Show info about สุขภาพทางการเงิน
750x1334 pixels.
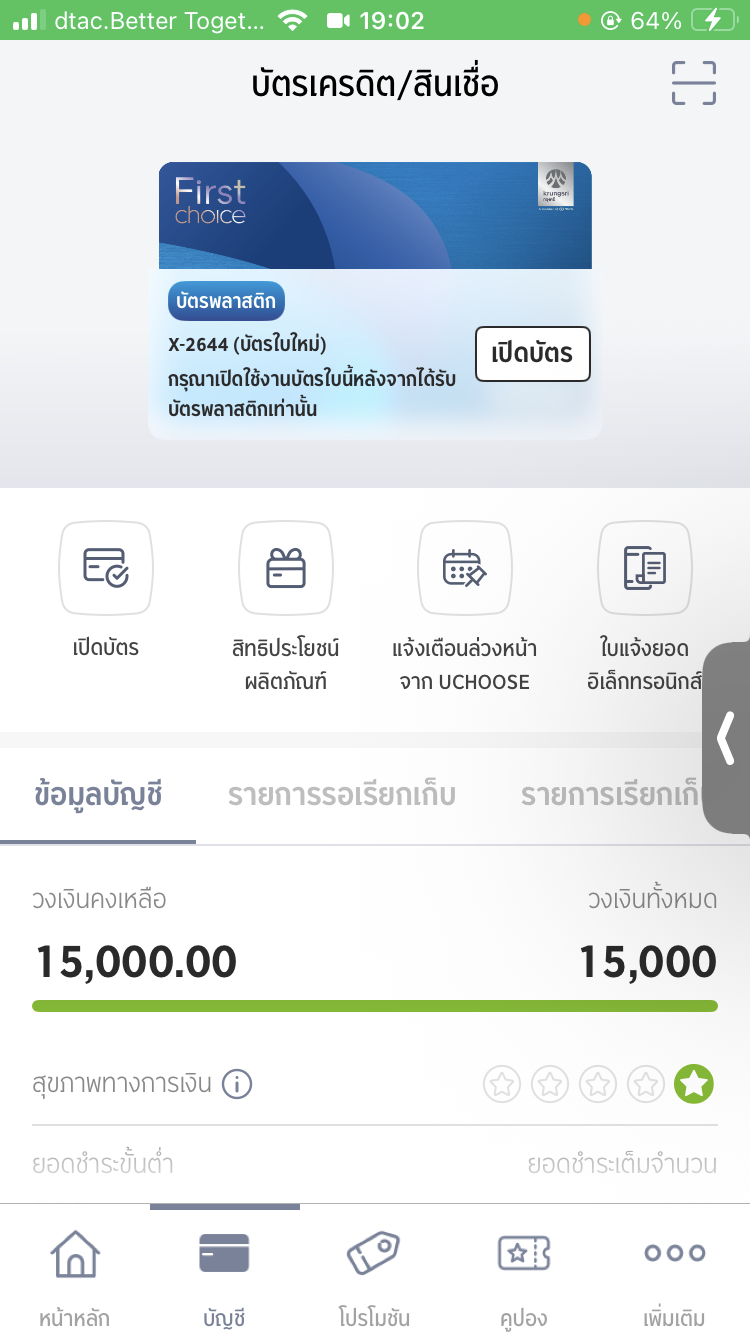pos(237,1083)
